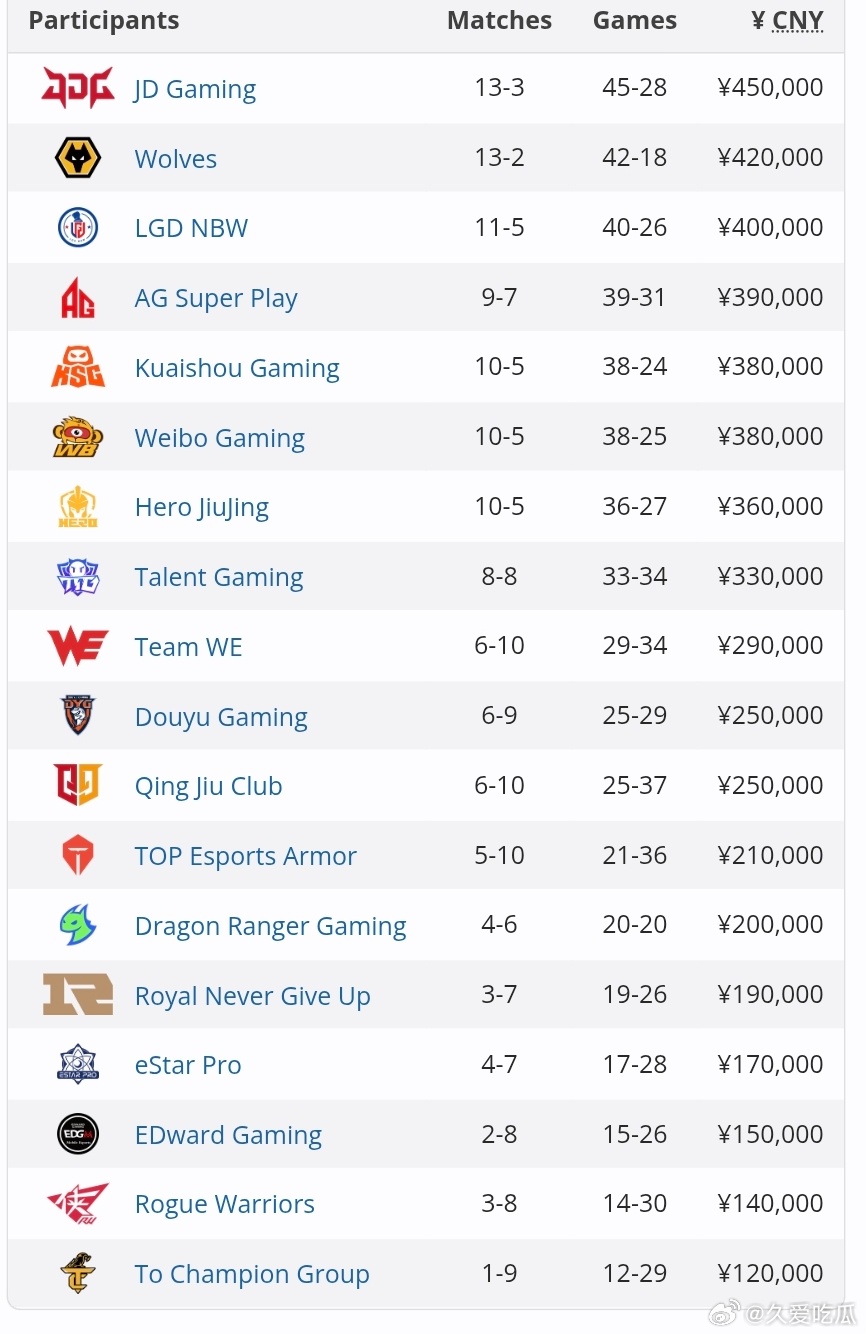
Task: Click the Participants column header
Action: click(103, 19)
